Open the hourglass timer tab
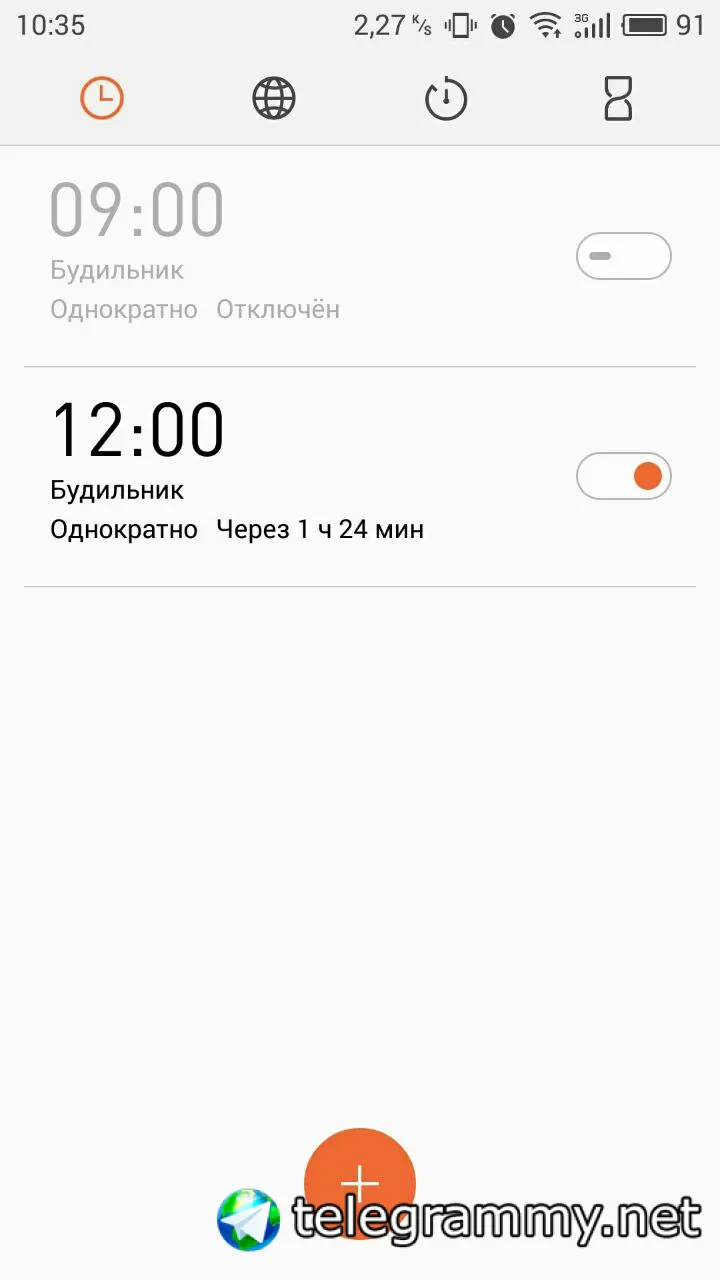Viewport: 720px width, 1280px height. pos(618,99)
